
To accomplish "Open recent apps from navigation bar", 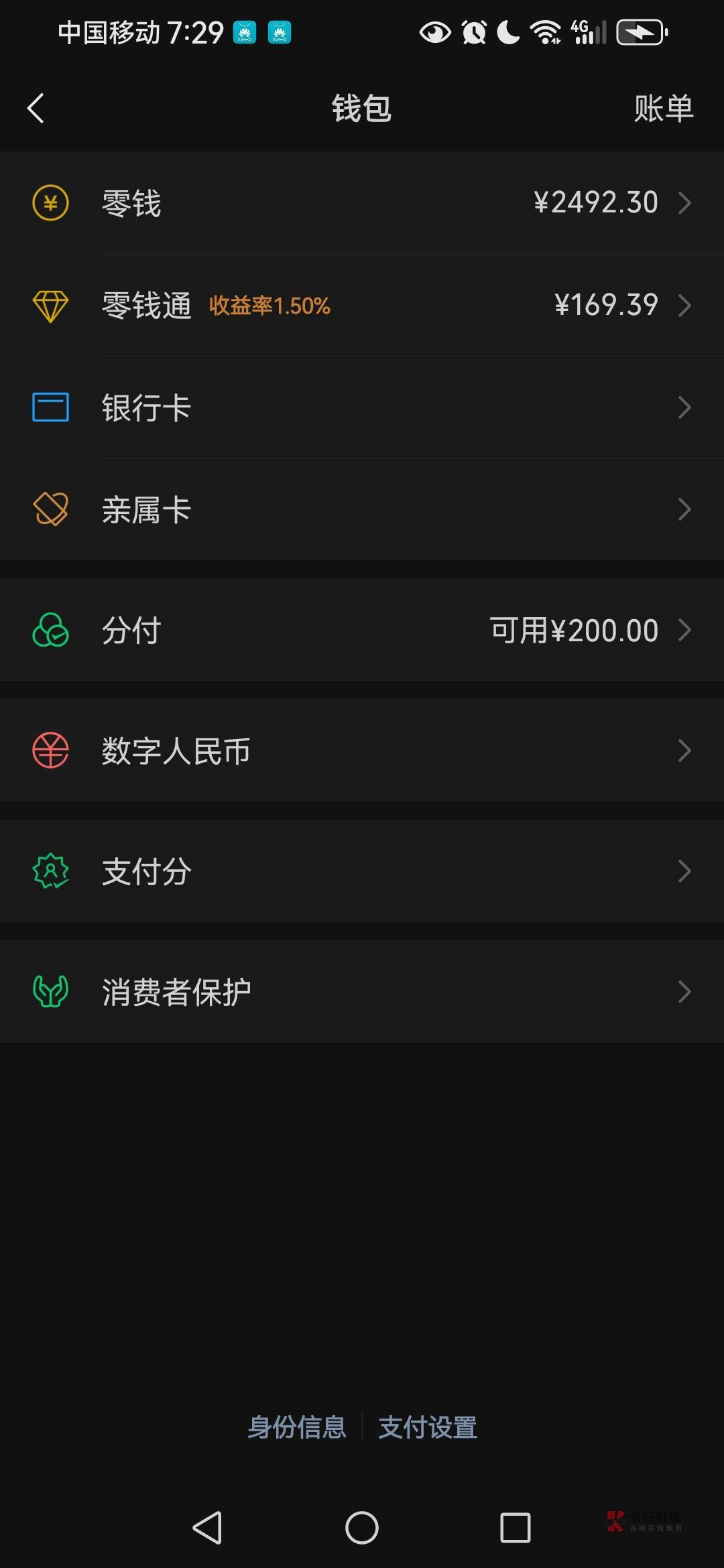I will pyautogui.click(x=516, y=1528).
